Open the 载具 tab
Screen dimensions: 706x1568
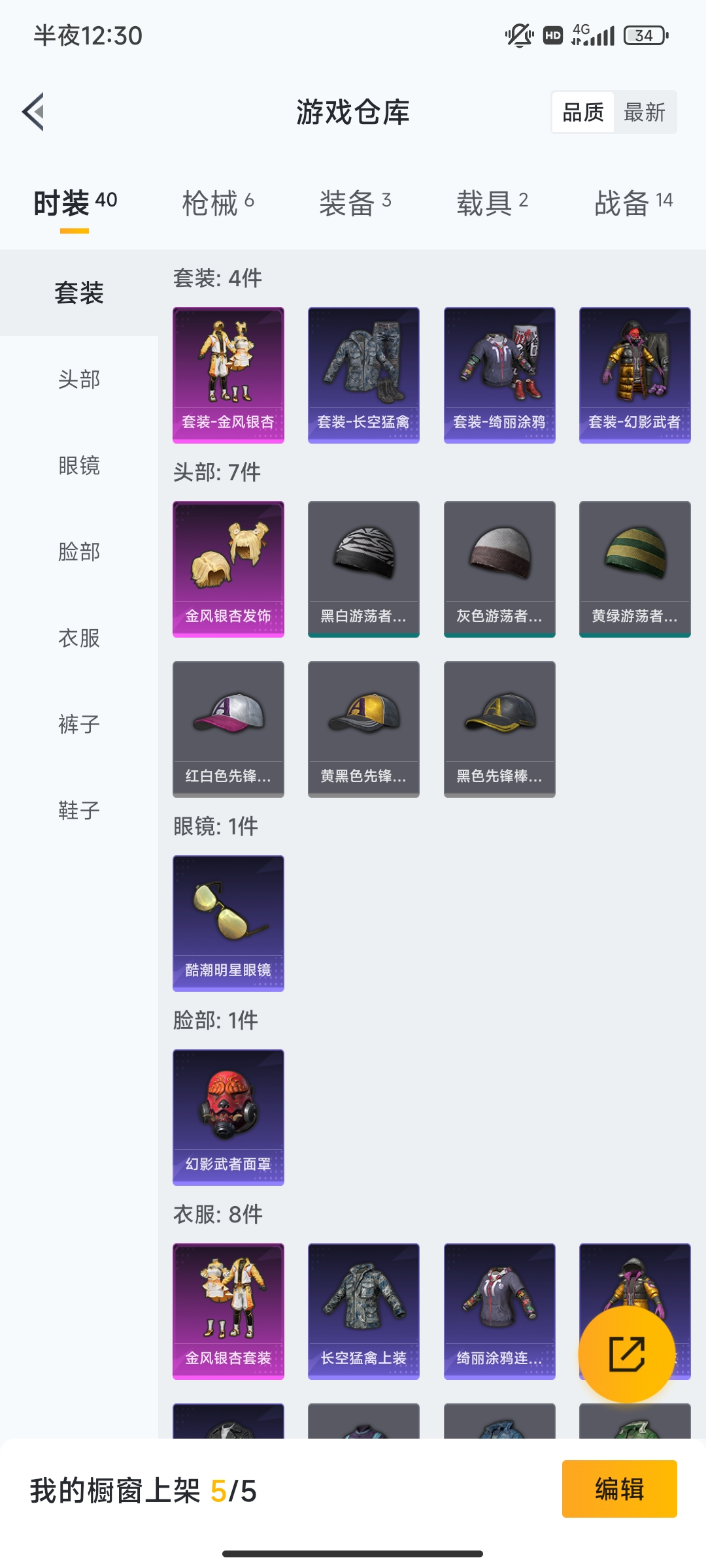[492, 203]
